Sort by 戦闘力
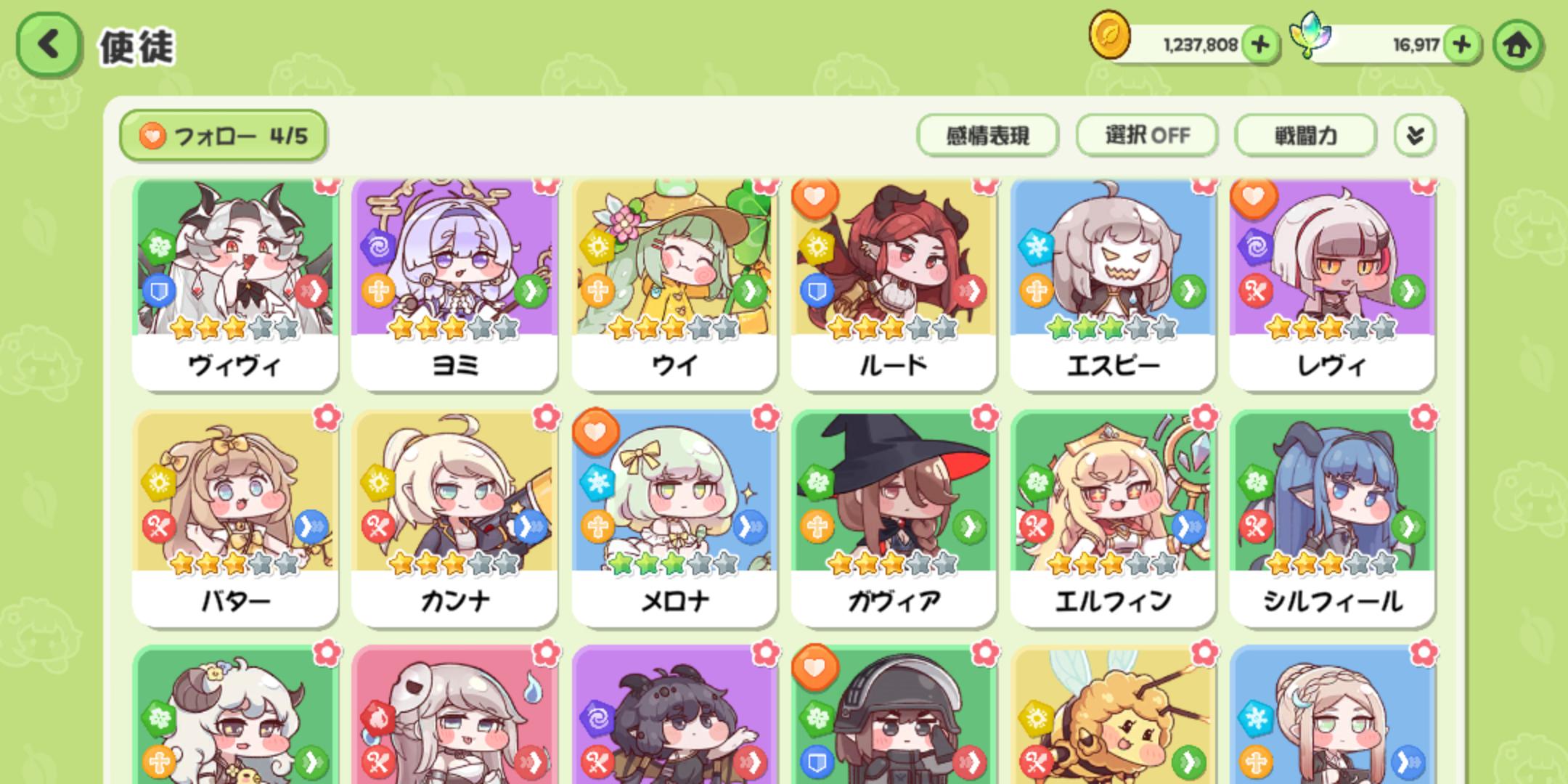 [x=1305, y=136]
